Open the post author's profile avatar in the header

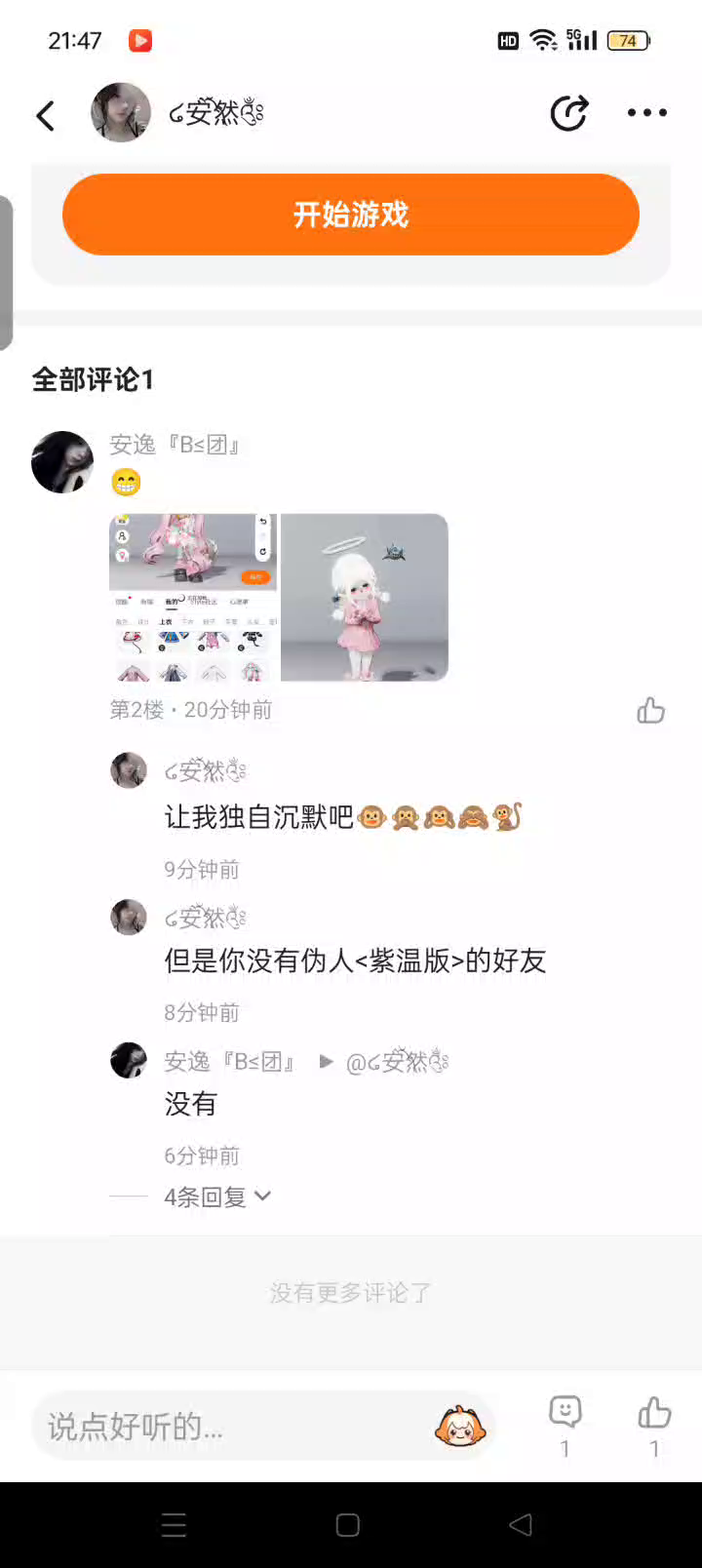pos(121,112)
